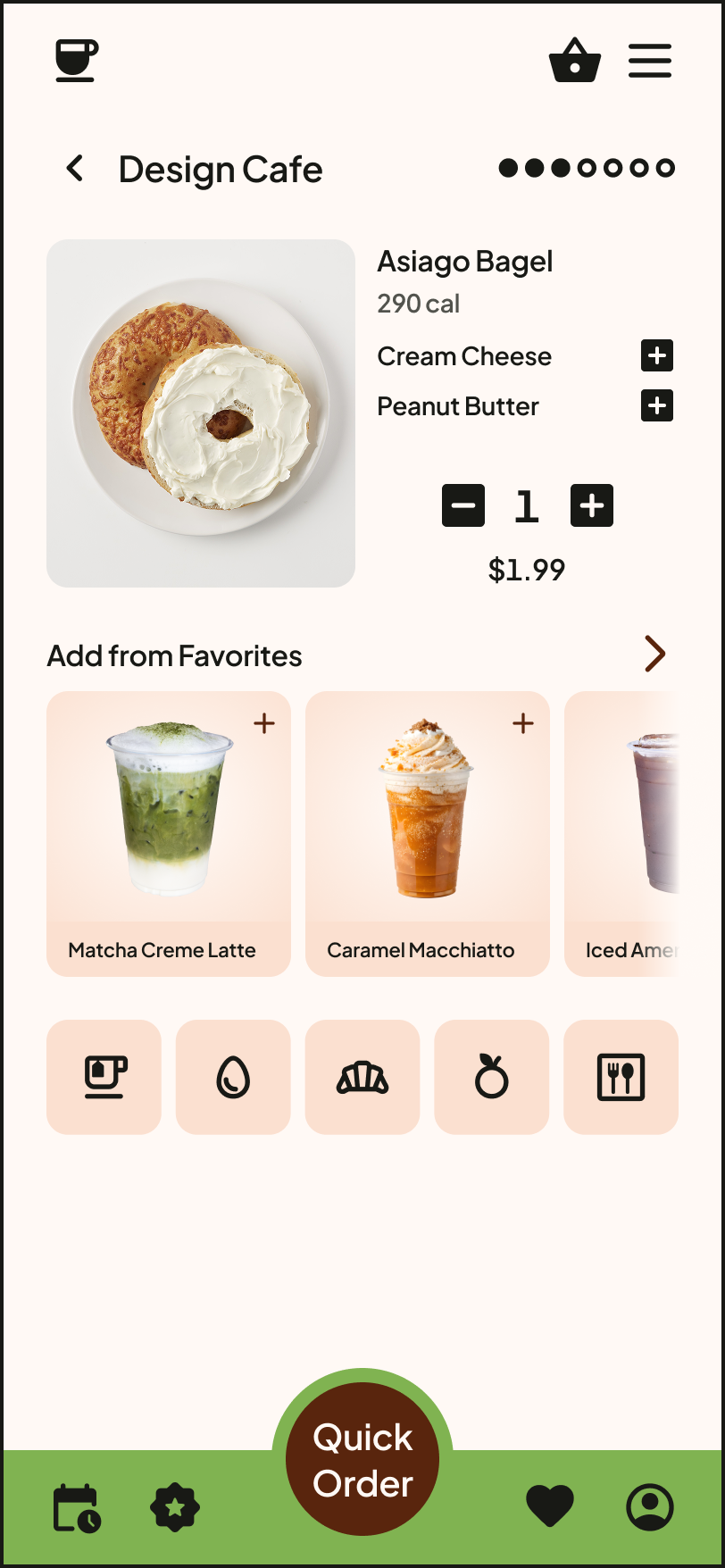Decrease the bagel quantity
Viewport: 725px width, 1568px height.
(463, 505)
